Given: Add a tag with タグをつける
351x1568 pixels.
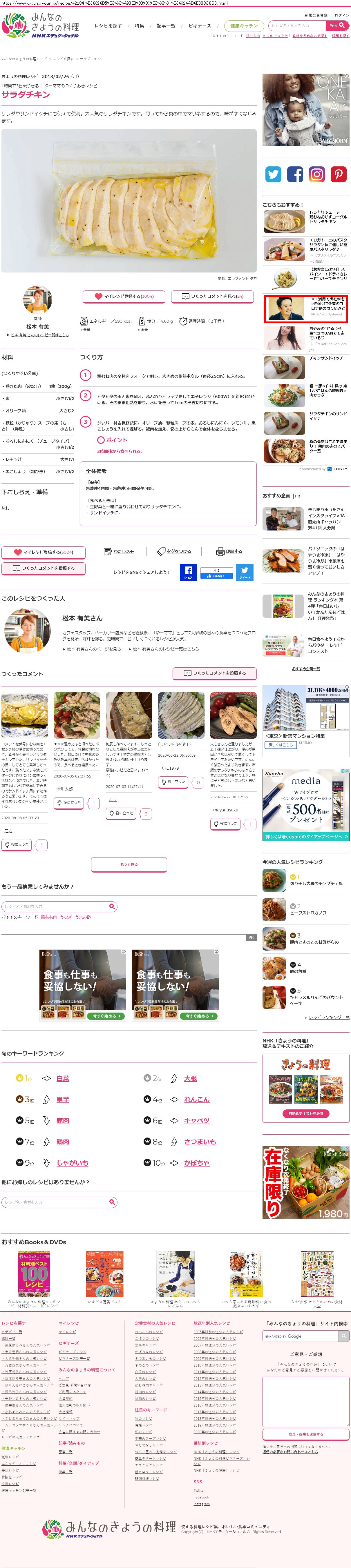Looking at the screenshot, I should (x=174, y=551).
